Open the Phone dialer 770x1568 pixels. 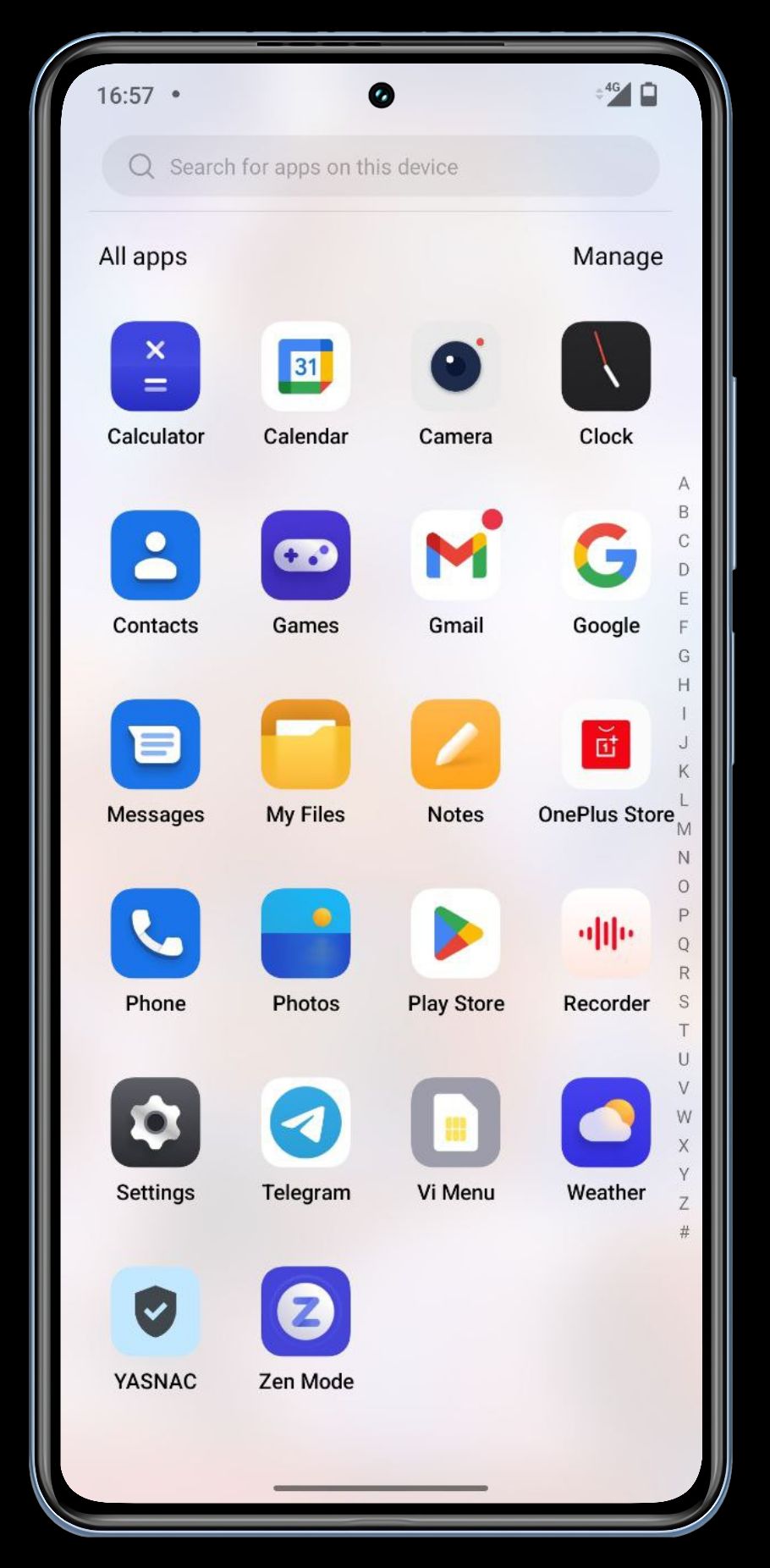click(156, 933)
